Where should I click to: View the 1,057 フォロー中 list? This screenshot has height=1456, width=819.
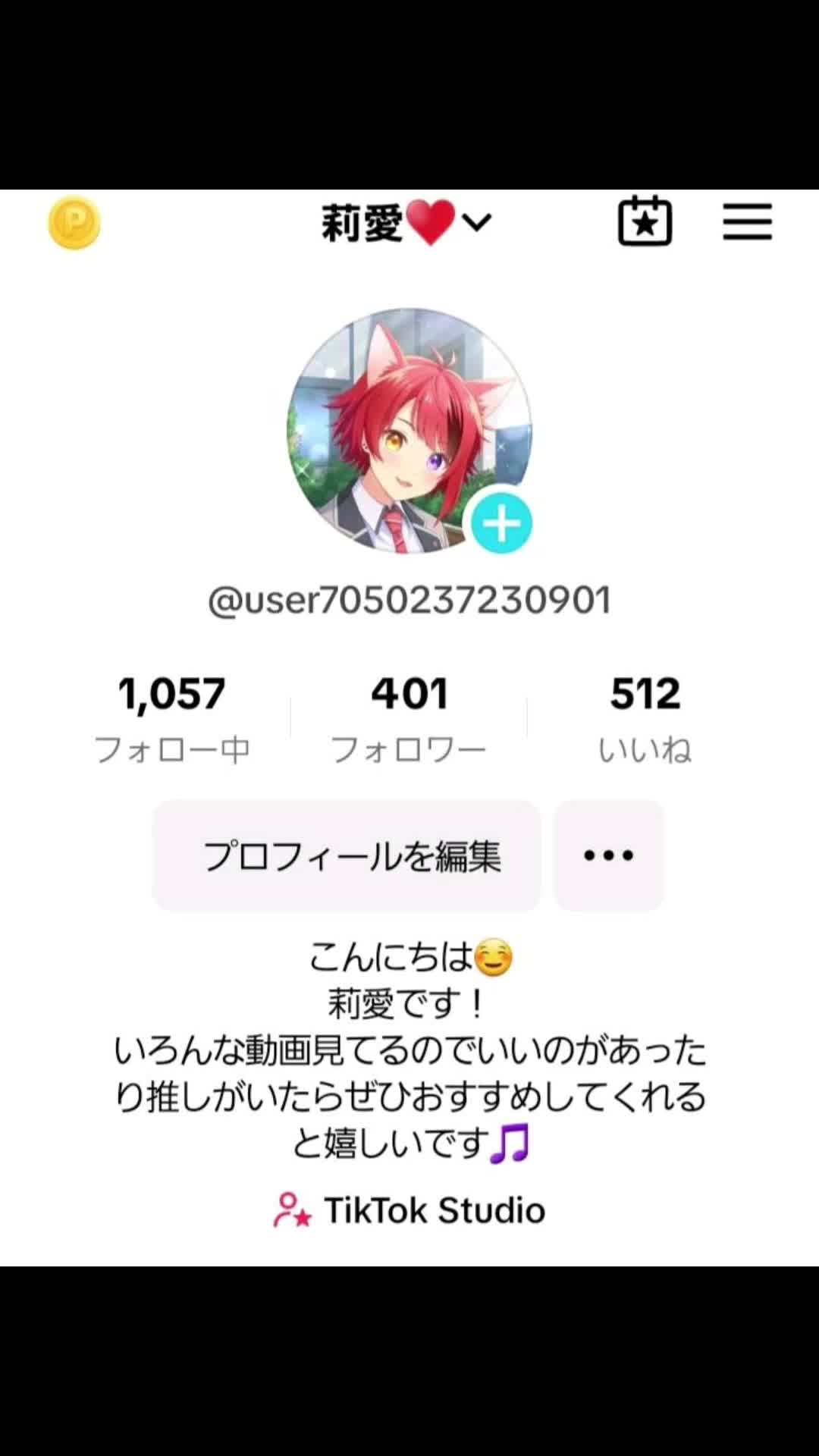pos(172,717)
